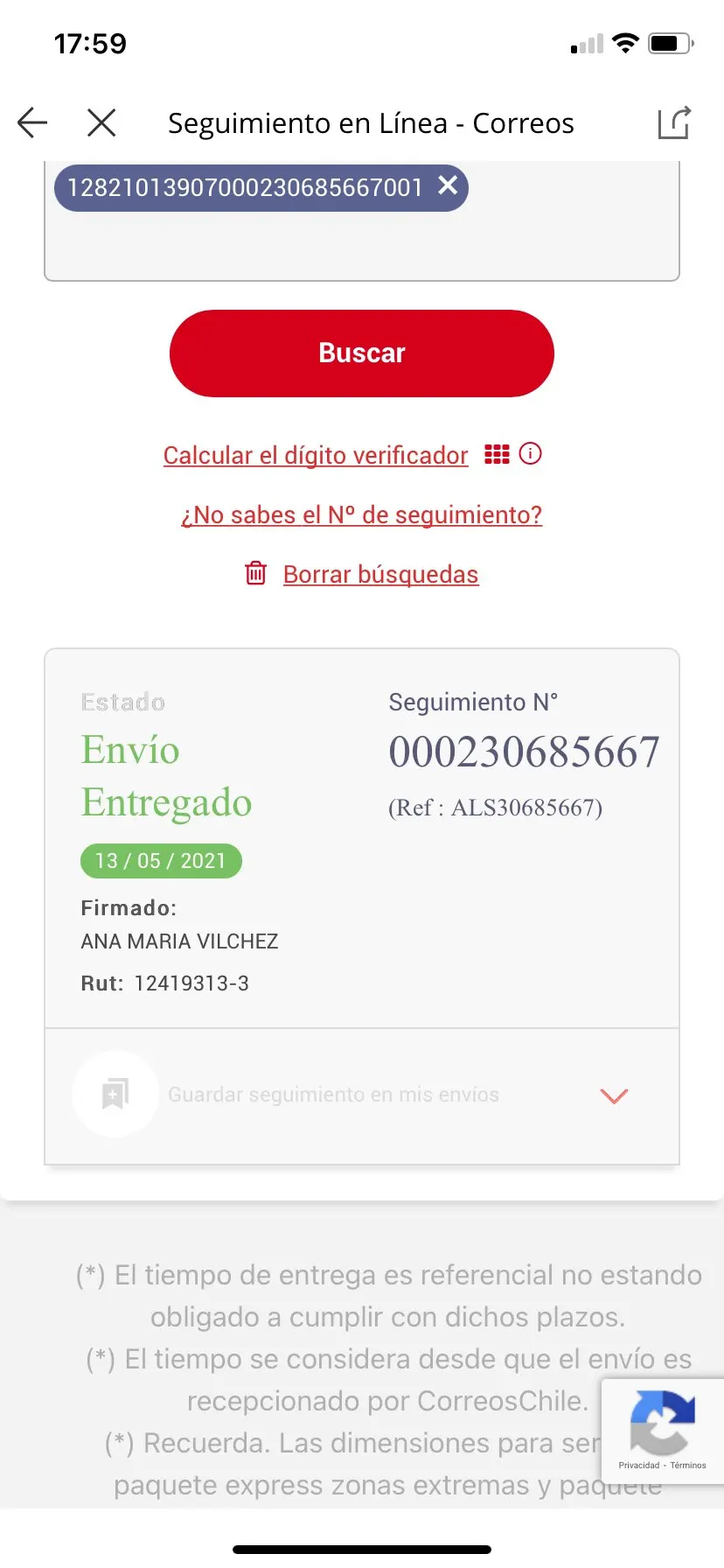Open Calcular el dígito verificador link
Image resolution: width=724 pixels, height=1568 pixels.
(x=316, y=455)
